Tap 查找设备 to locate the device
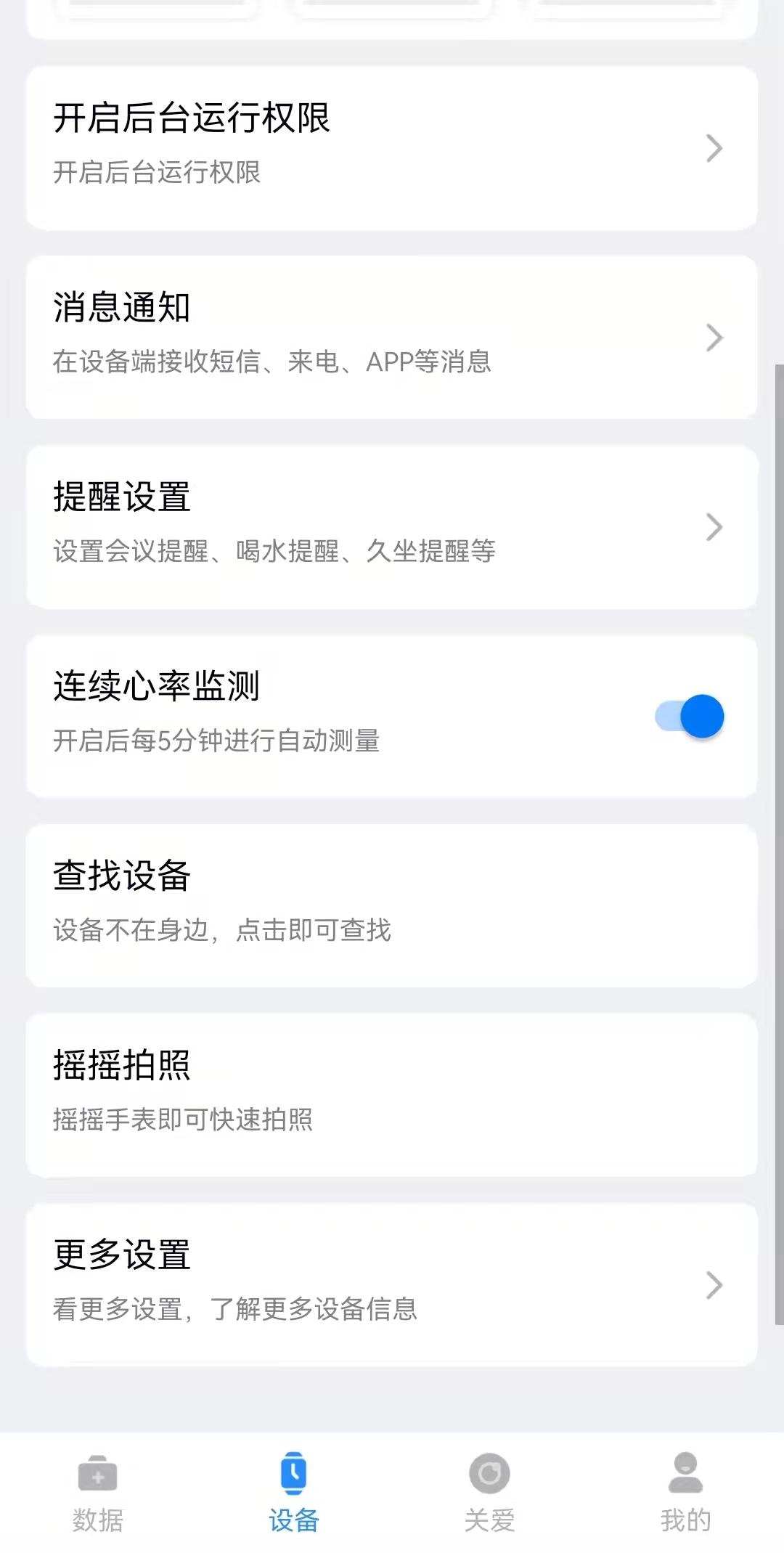Image resolution: width=784 pixels, height=1553 pixels. 392,904
